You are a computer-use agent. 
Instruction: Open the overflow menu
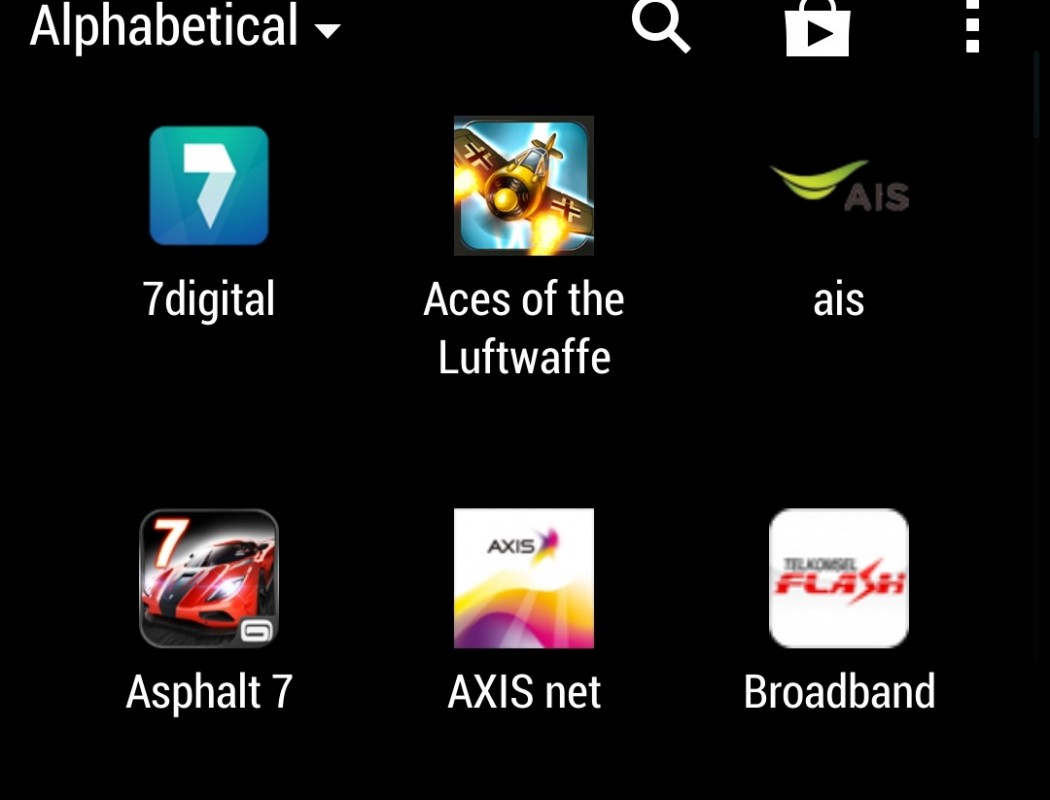click(972, 26)
